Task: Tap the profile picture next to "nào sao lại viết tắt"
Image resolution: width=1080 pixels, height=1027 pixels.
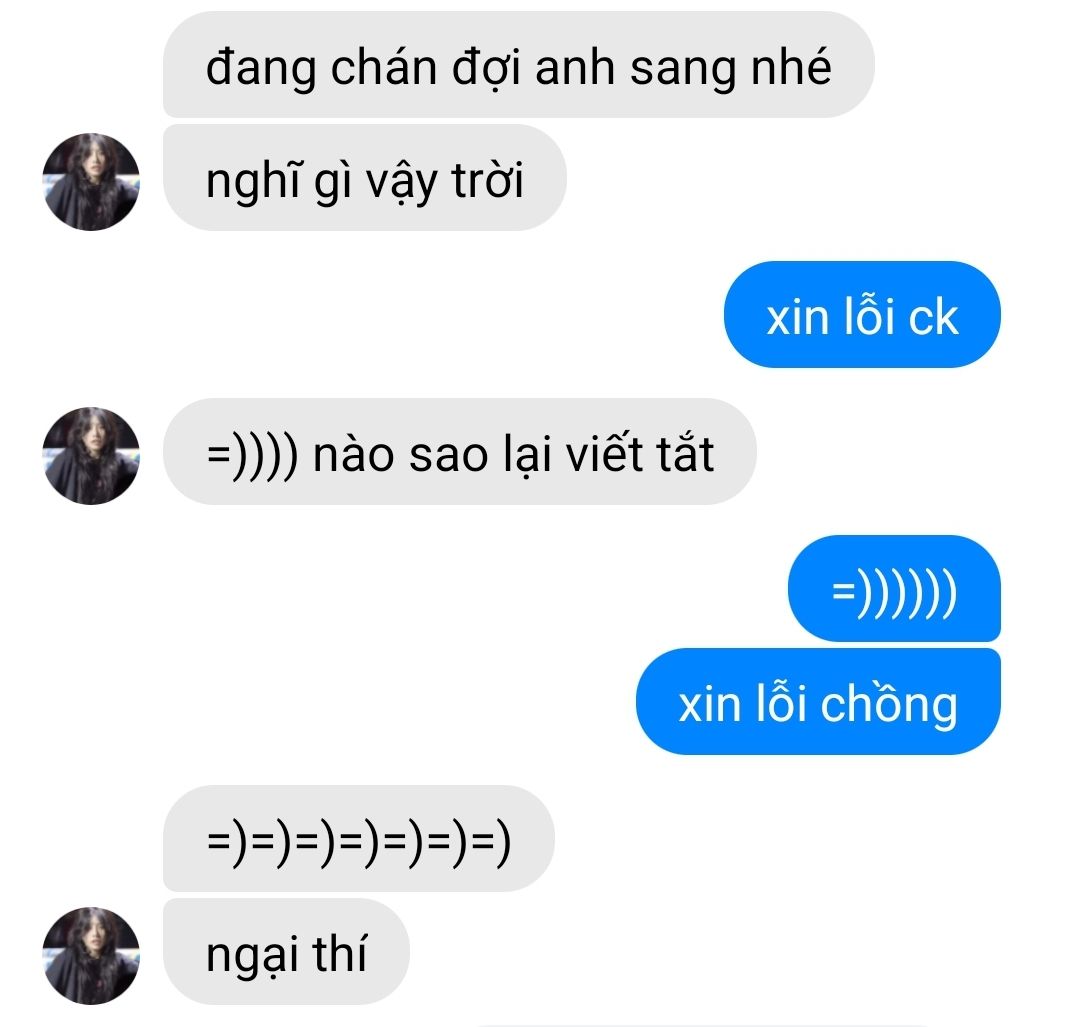Action: point(92,455)
